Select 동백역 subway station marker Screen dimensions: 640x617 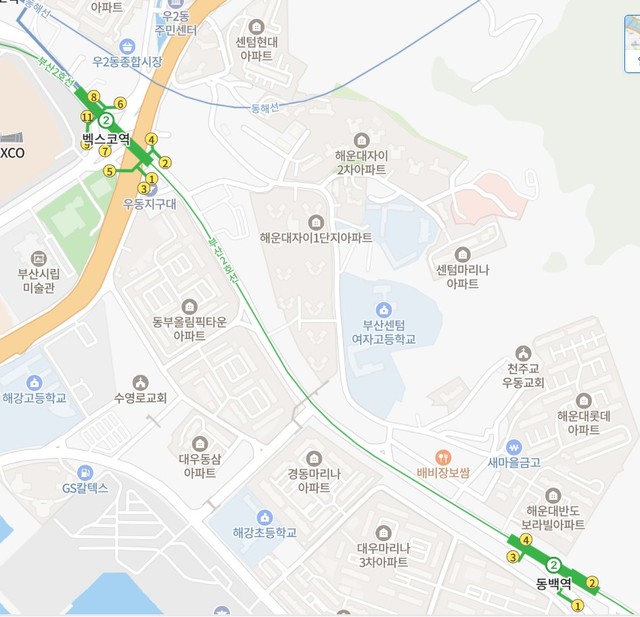click(553, 566)
